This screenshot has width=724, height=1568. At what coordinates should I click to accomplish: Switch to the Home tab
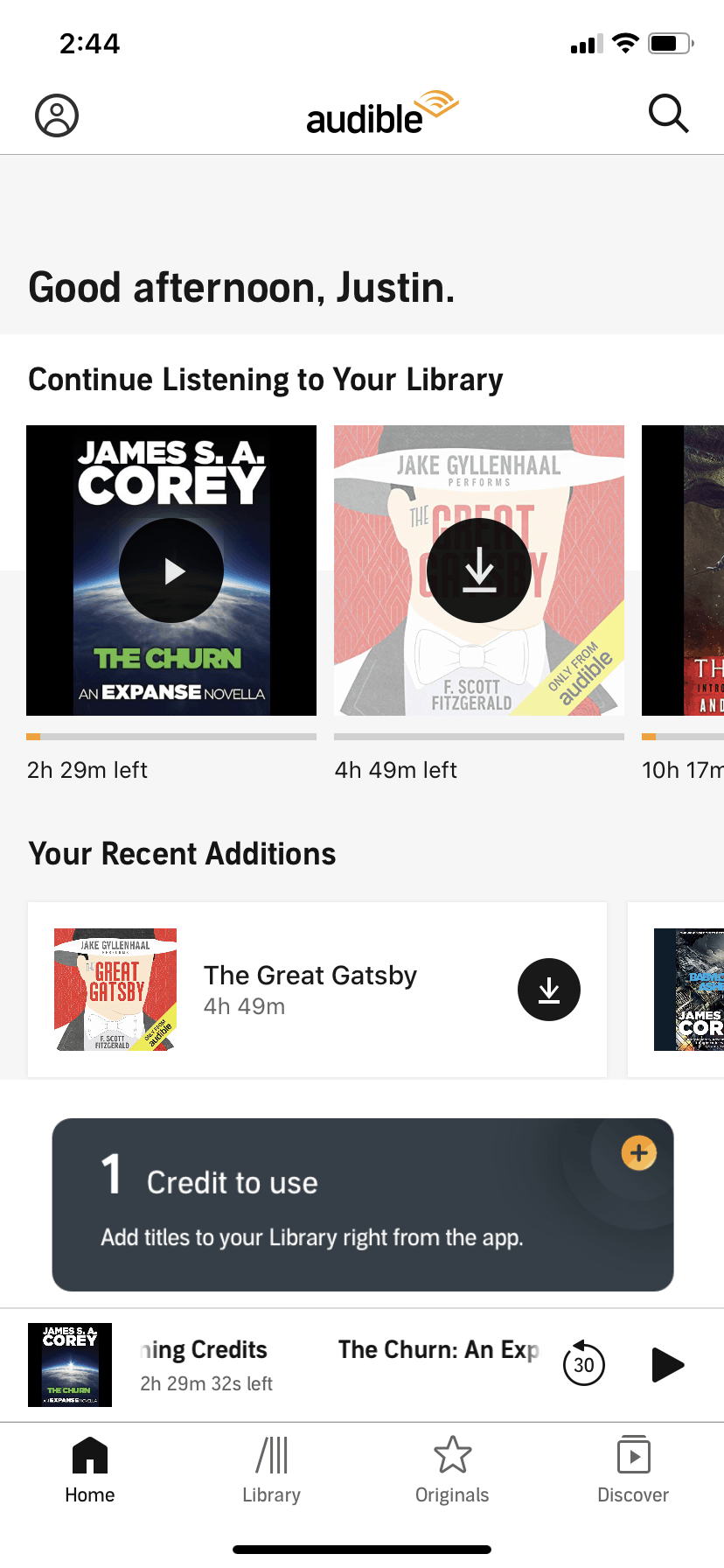(90, 1470)
